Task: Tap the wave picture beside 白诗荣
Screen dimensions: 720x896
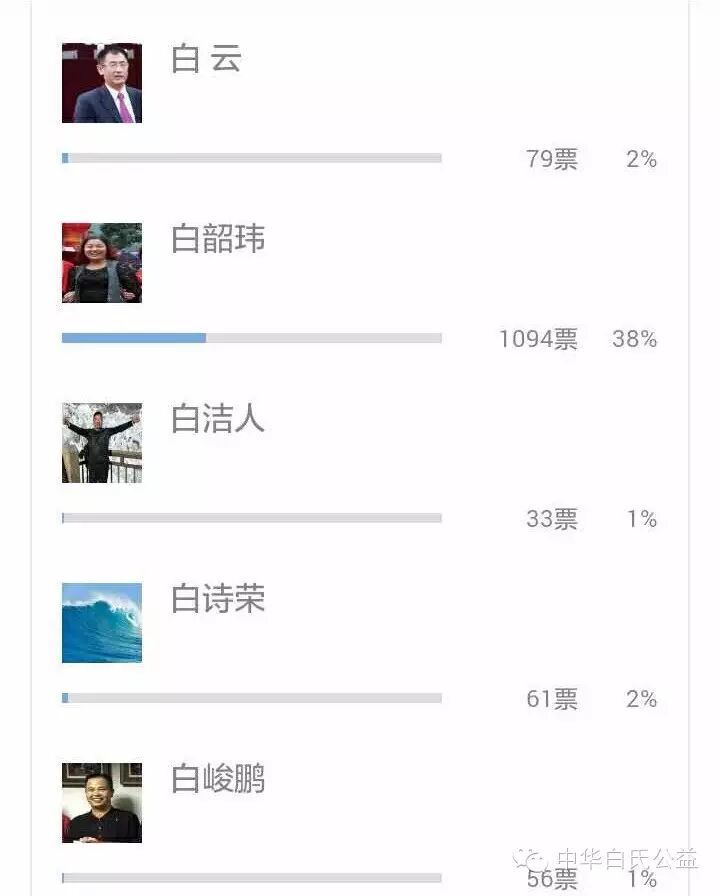Action: (x=102, y=623)
